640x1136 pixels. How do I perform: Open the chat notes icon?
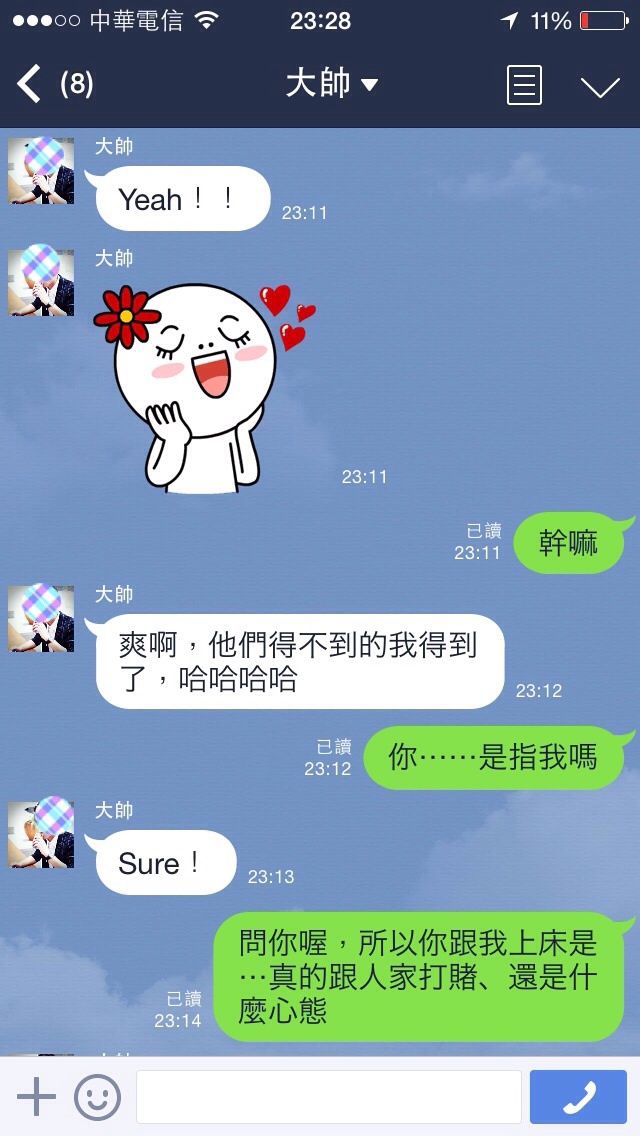pyautogui.click(x=524, y=85)
